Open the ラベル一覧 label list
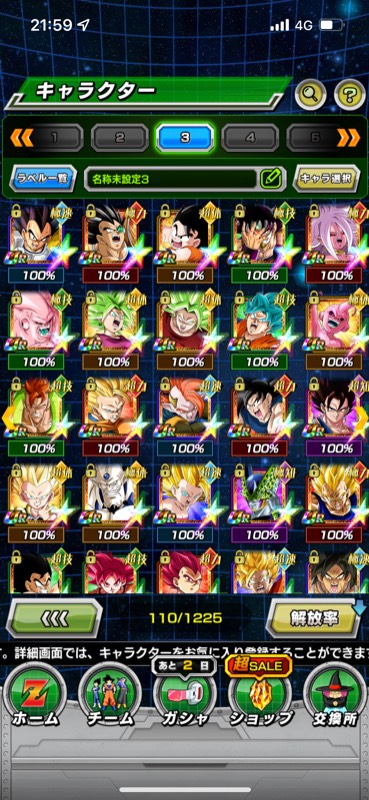This screenshot has width=369, height=800. tap(43, 178)
